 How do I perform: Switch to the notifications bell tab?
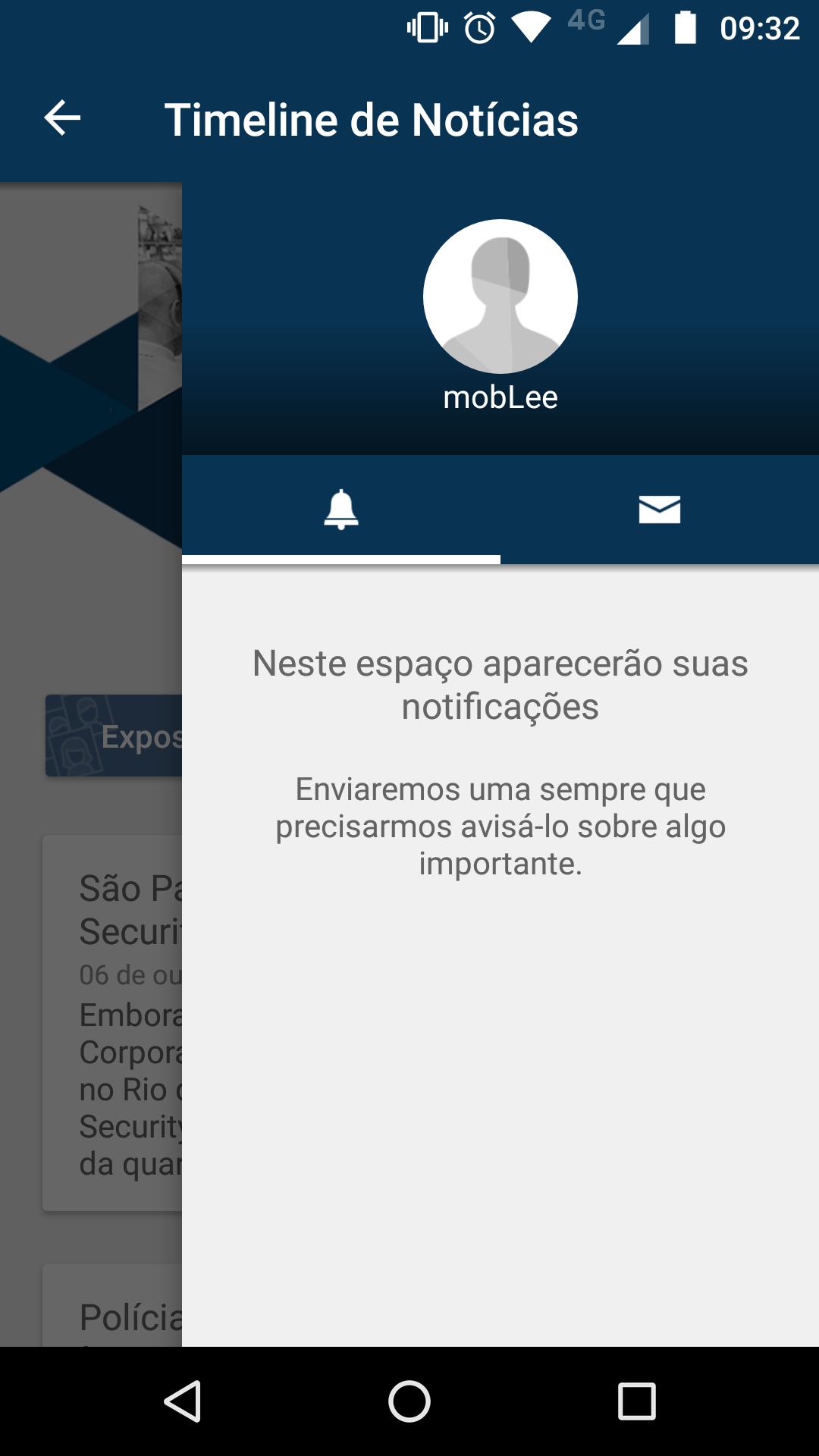341,509
